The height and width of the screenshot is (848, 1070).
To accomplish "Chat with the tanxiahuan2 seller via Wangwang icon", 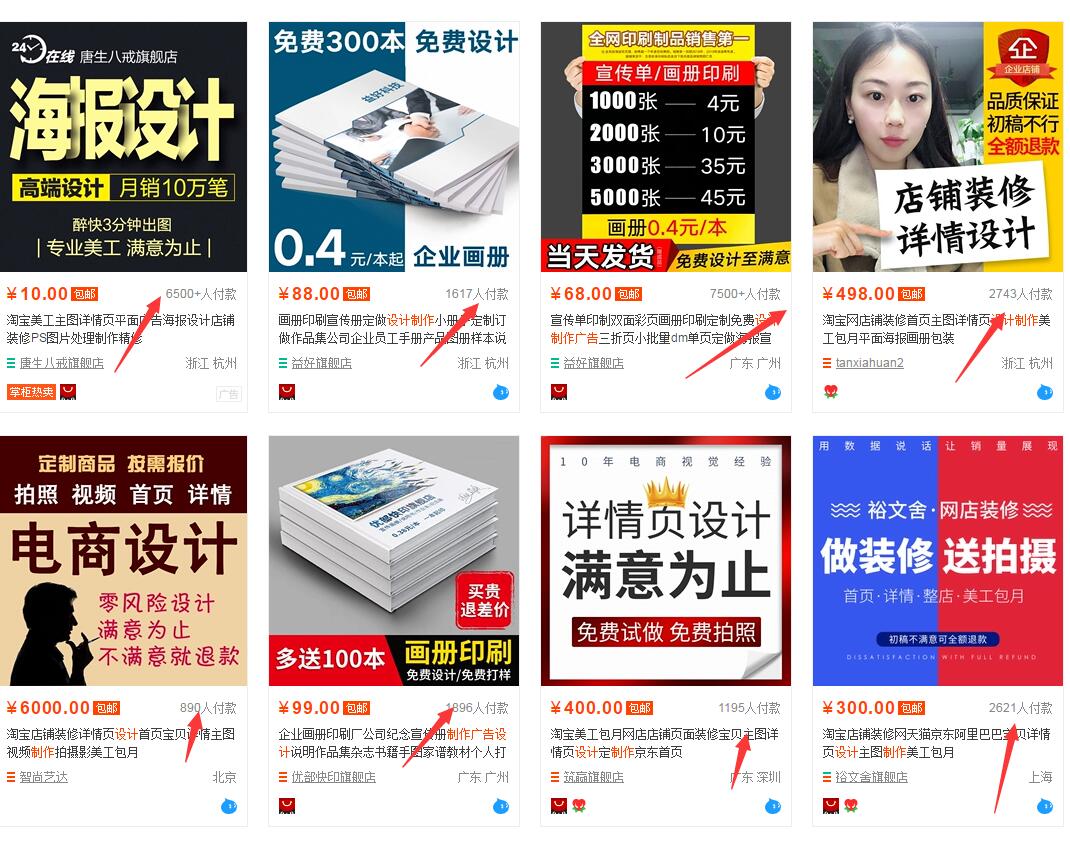I will click(x=1044, y=392).
